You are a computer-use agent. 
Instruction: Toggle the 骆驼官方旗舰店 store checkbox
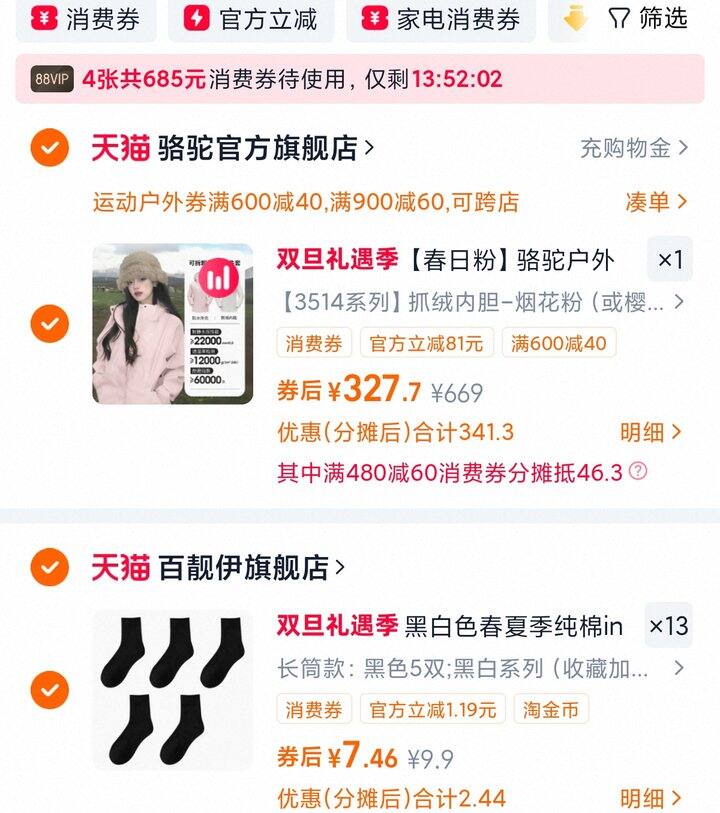coord(49,149)
